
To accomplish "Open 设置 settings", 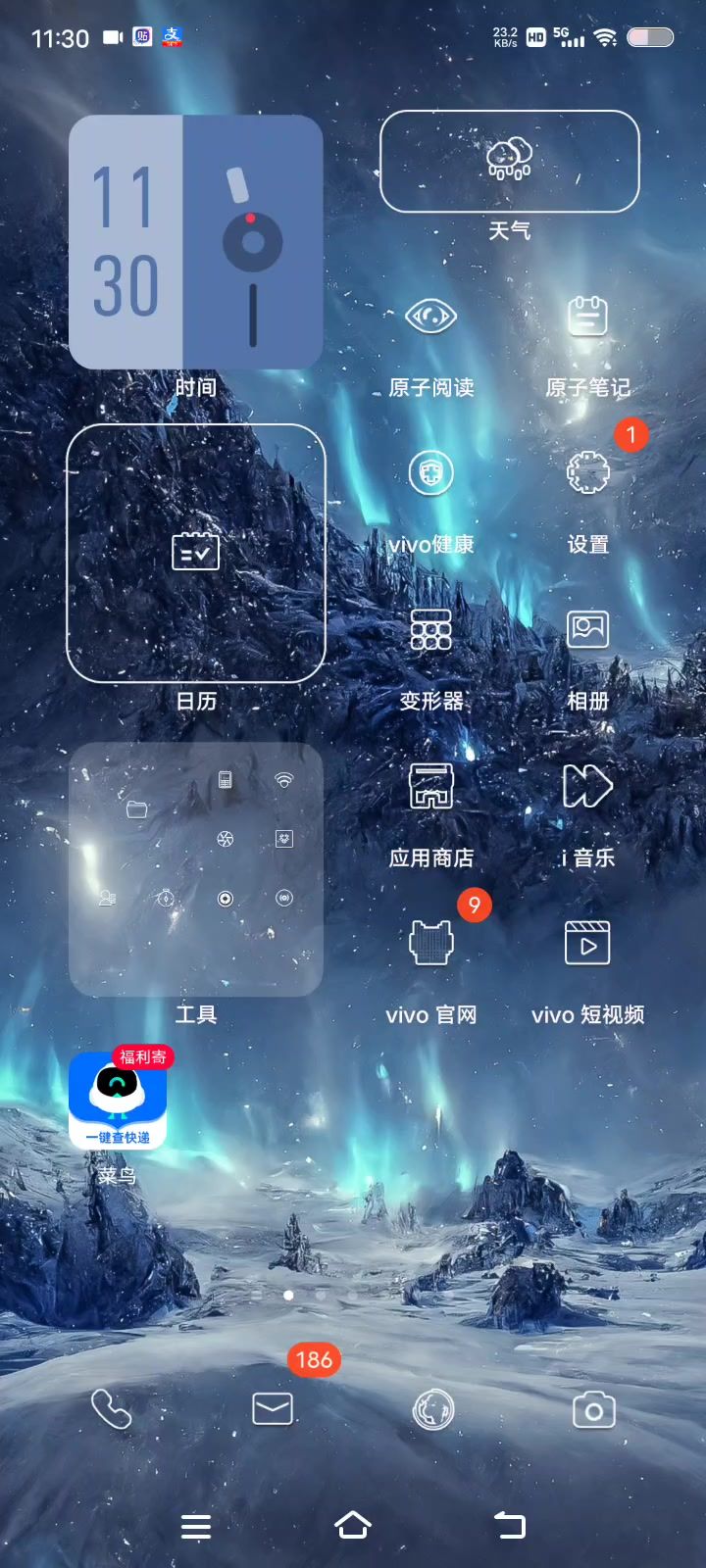I will (587, 474).
